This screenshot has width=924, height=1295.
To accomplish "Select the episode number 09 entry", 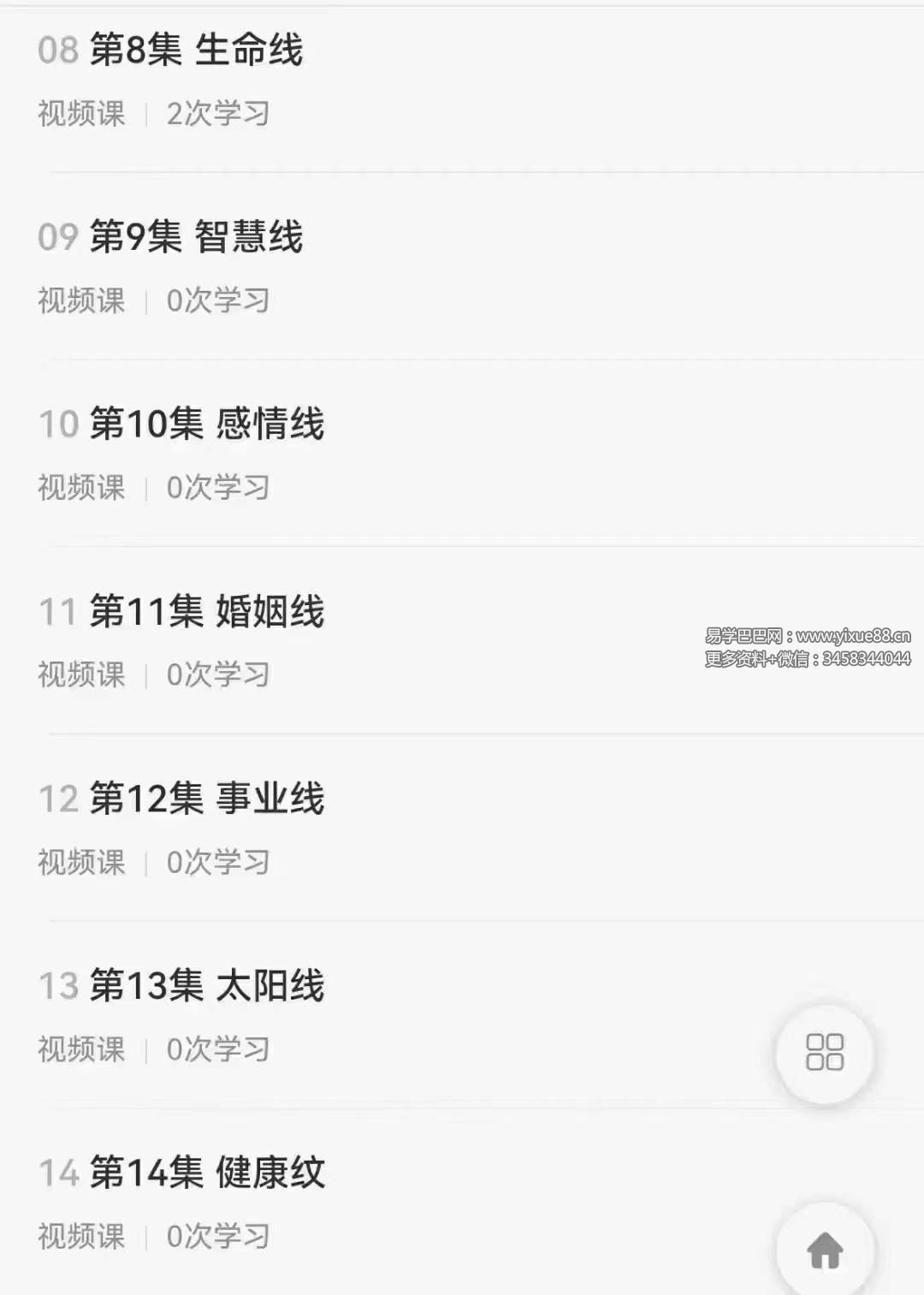I will pyautogui.click(x=58, y=238).
